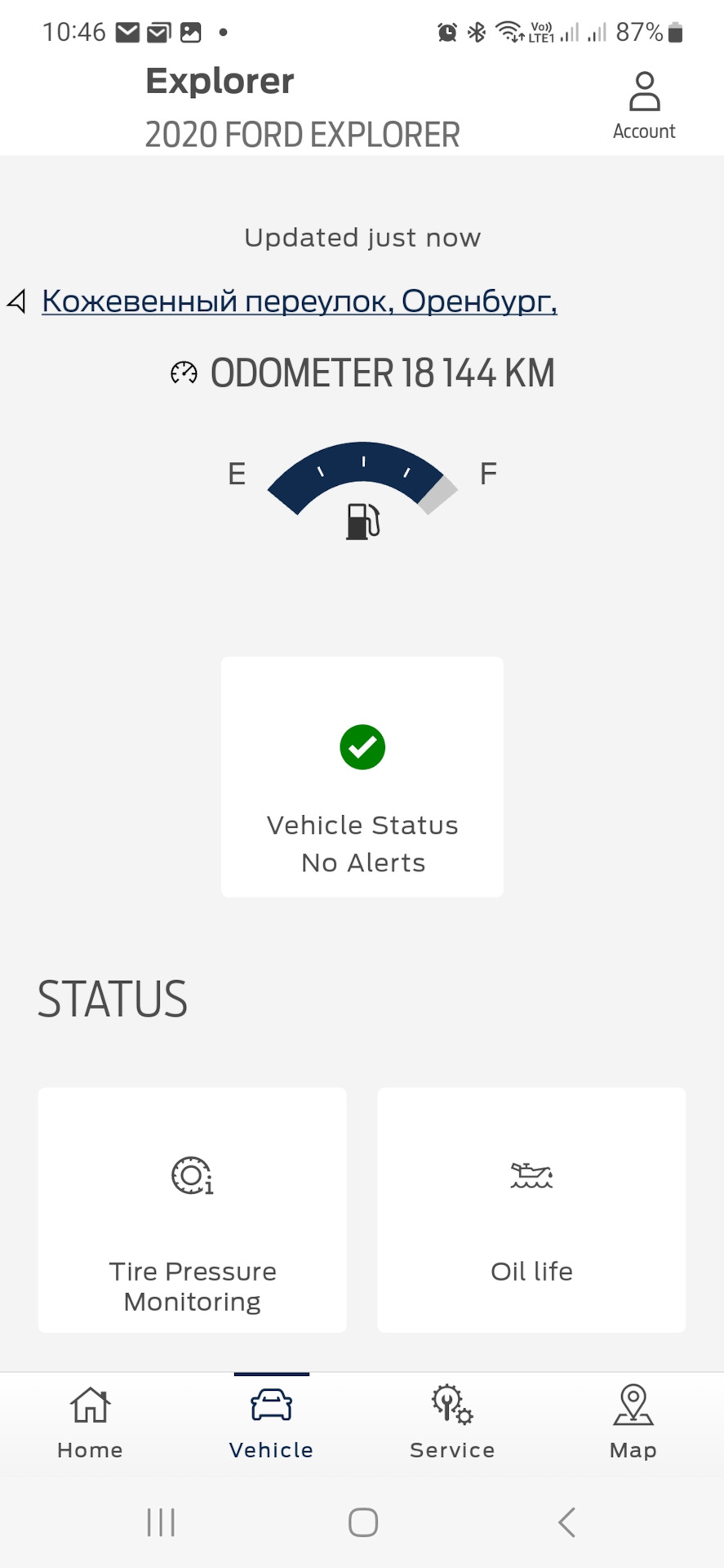Open the Vehicle Status card
Viewport: 724px width, 1568px height.
[x=362, y=777]
